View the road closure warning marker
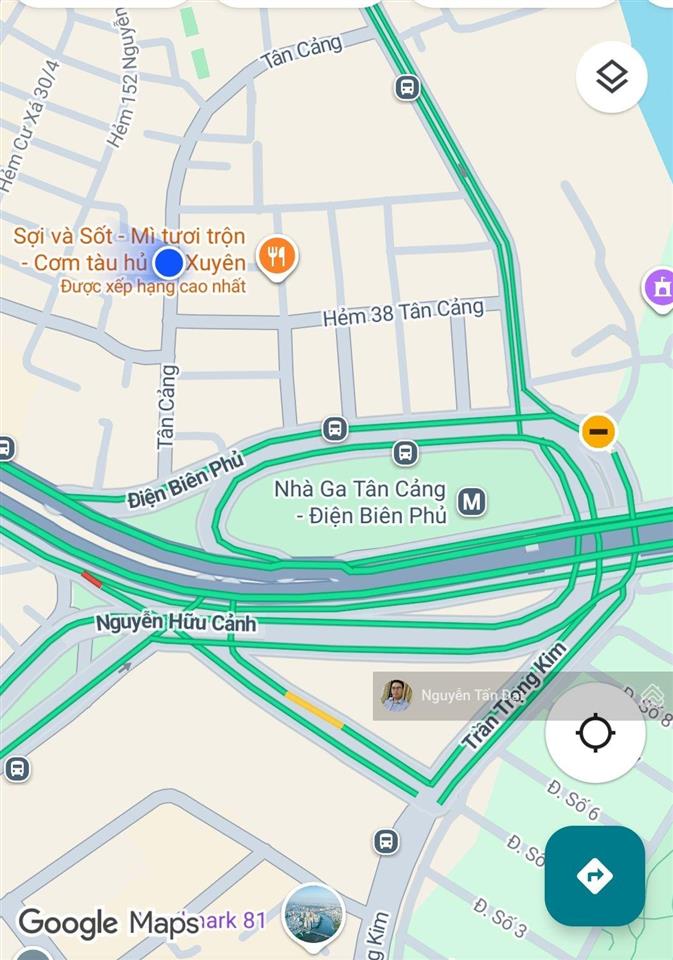 click(x=598, y=432)
